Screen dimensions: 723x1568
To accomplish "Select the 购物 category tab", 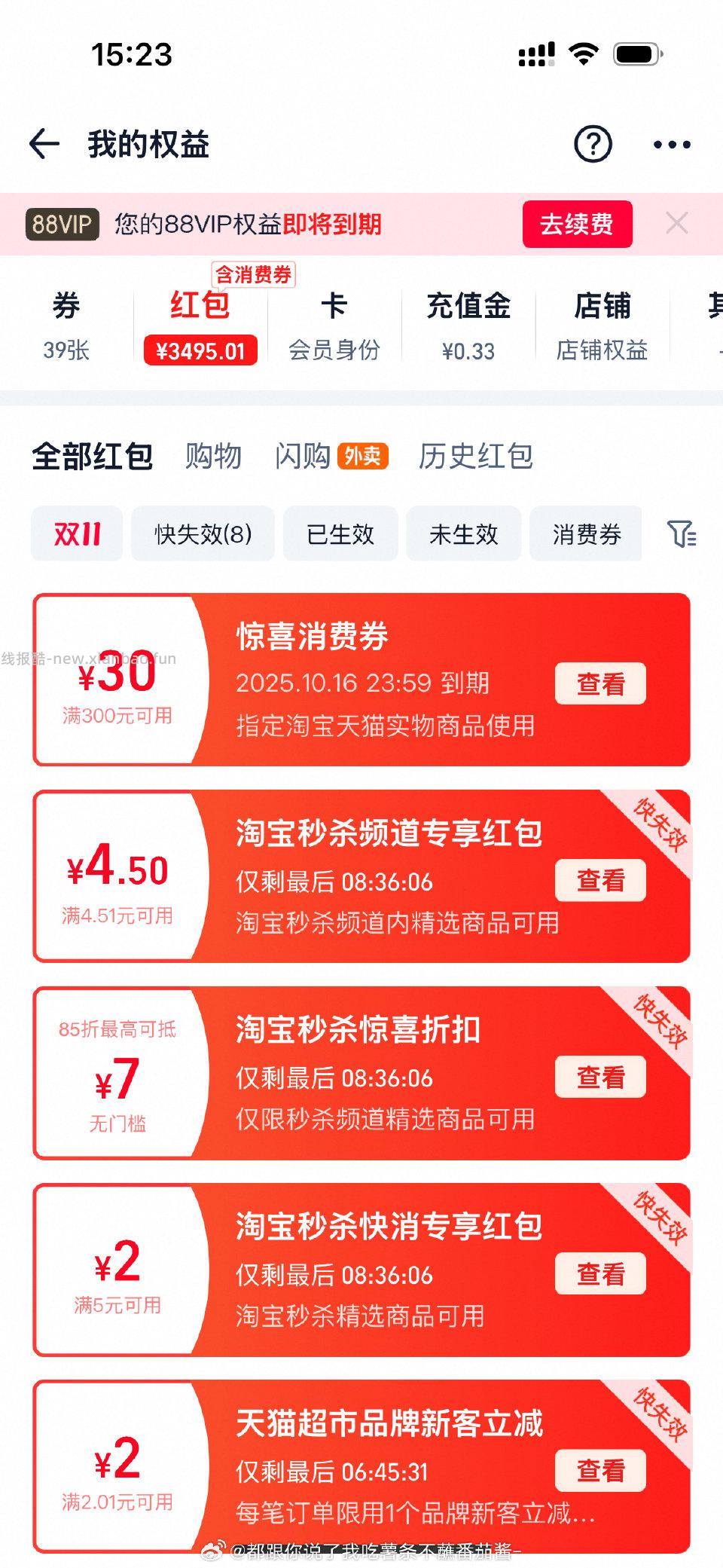I will tap(212, 457).
